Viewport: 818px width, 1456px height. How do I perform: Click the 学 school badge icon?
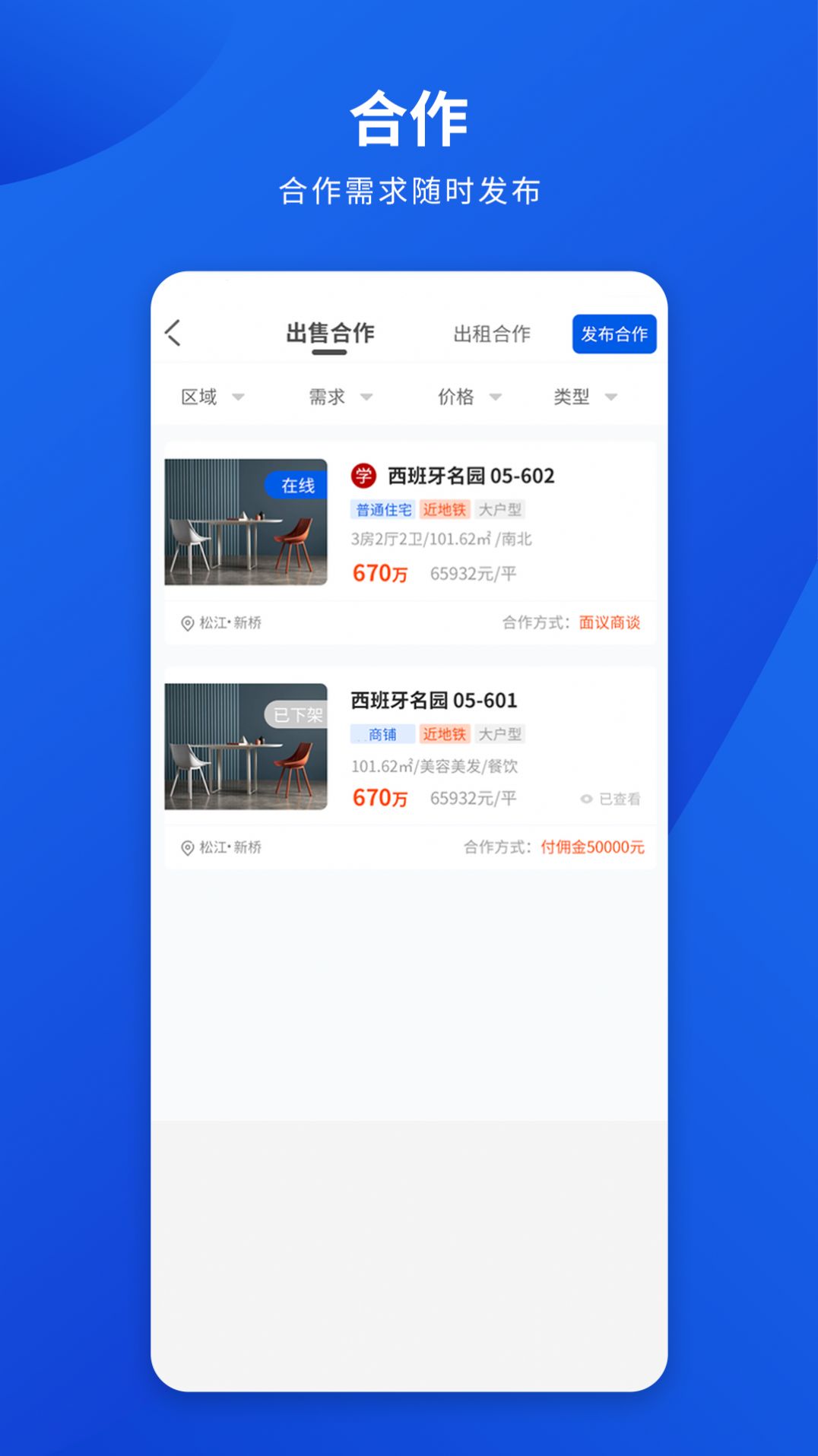[363, 476]
